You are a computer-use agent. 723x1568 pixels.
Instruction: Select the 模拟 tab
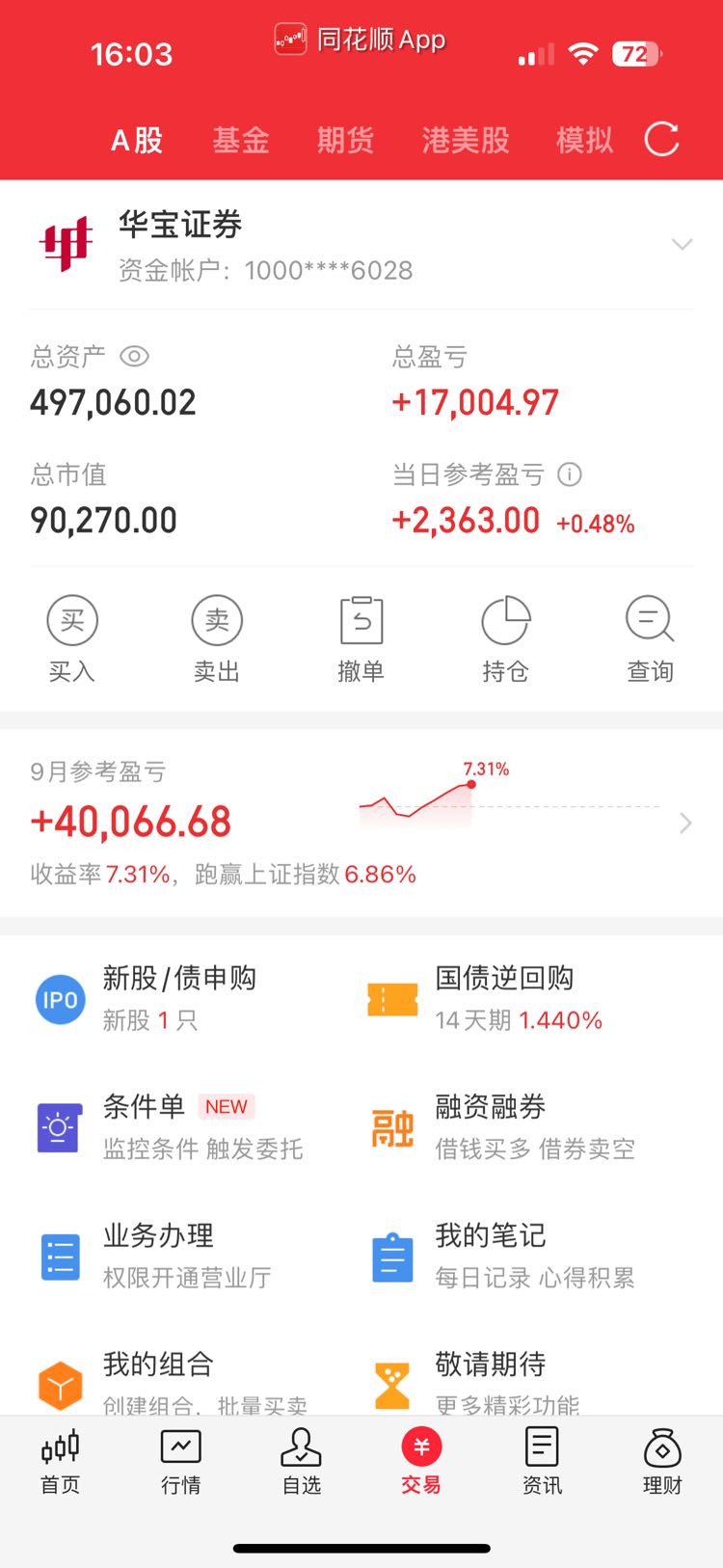click(584, 141)
